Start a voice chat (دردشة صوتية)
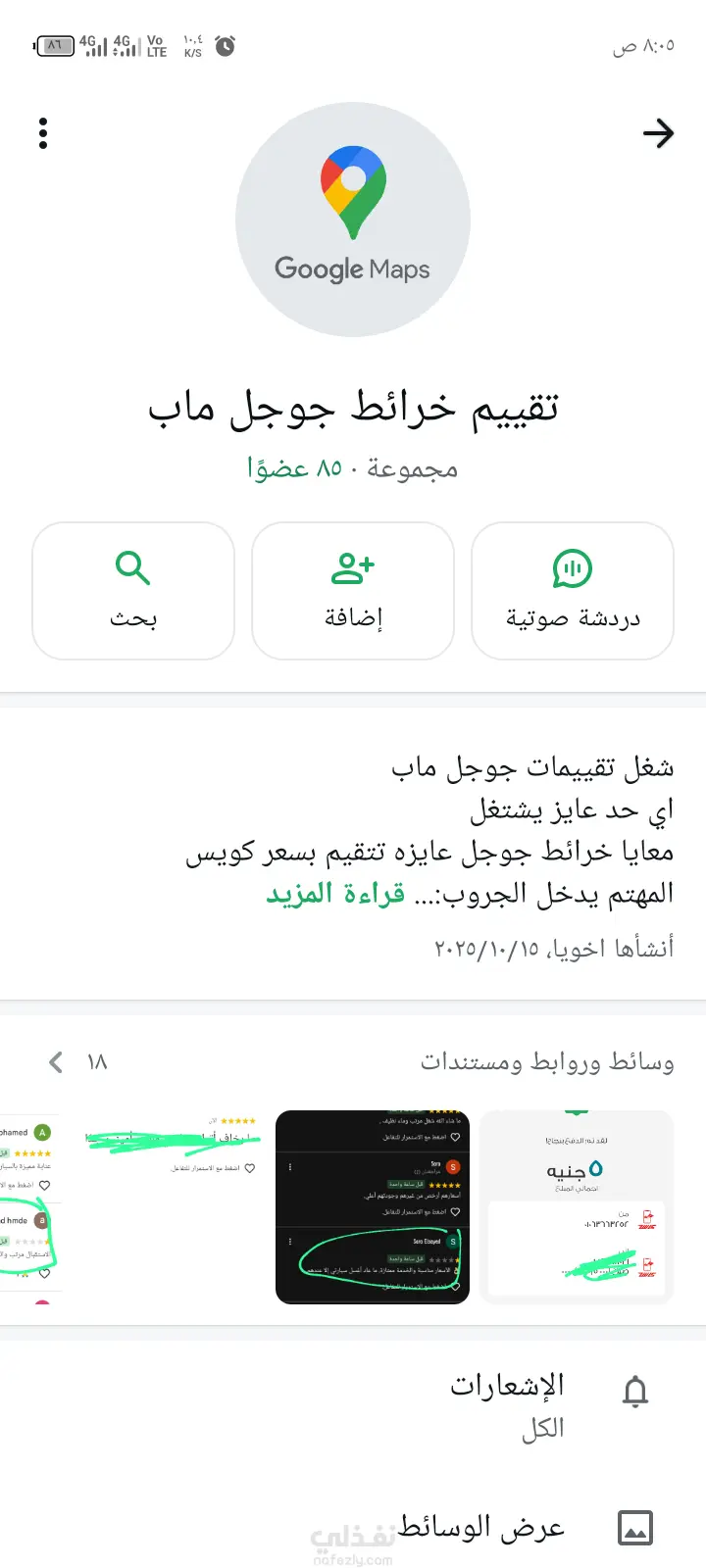This screenshot has width=706, height=1568. click(x=573, y=591)
